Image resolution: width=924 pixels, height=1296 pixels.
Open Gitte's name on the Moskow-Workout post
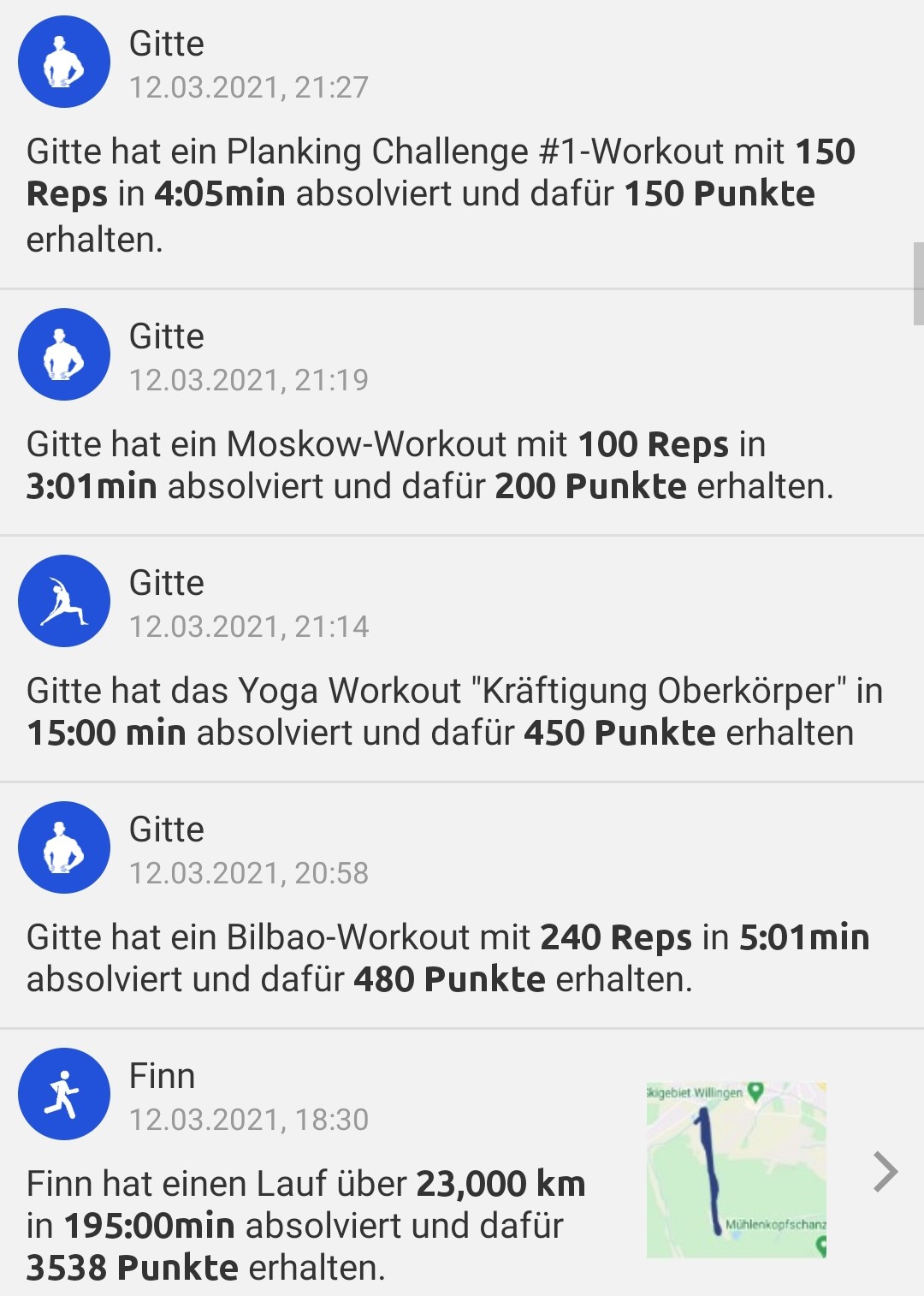[x=167, y=336]
